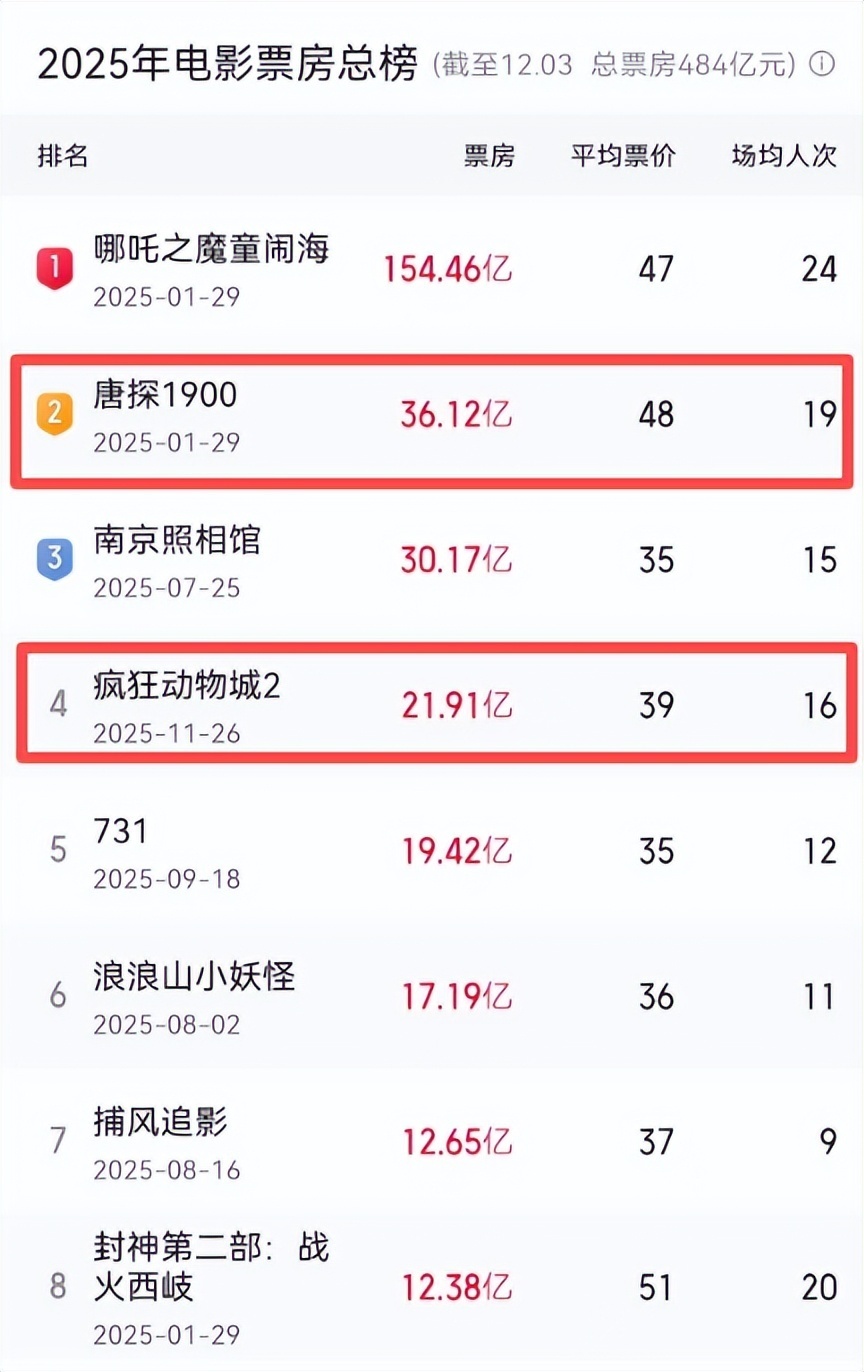Sort by the 平均票价 column
Viewport: 864px width, 1372px height.
(x=622, y=156)
